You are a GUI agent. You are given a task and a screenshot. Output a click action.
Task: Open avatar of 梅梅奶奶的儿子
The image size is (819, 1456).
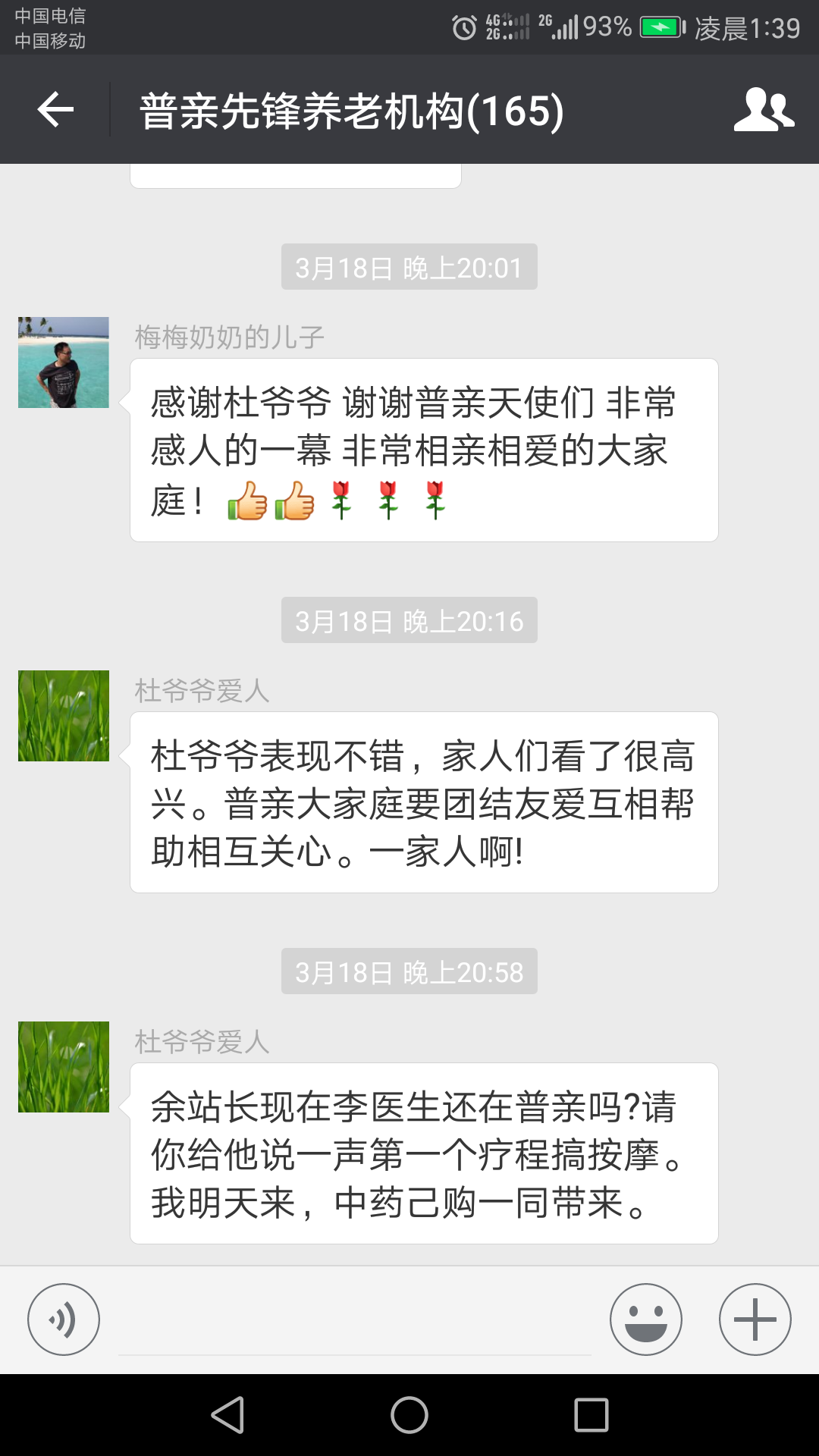[64, 362]
